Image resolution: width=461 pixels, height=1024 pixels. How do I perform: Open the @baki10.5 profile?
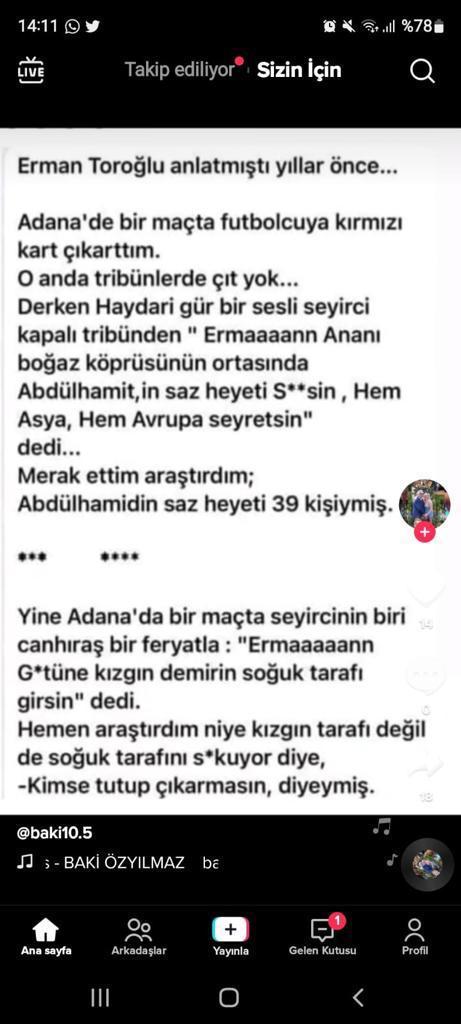[55, 833]
